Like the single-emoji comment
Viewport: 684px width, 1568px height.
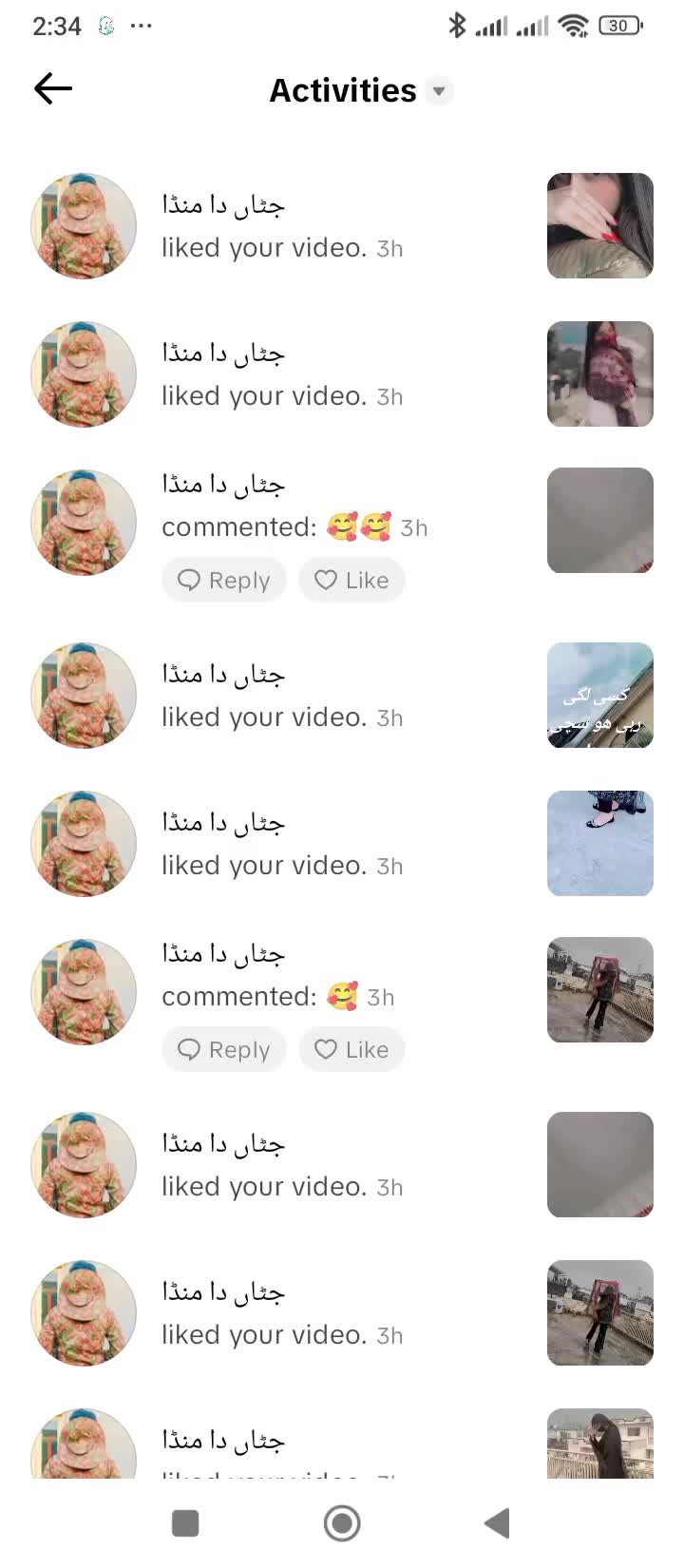click(351, 1050)
